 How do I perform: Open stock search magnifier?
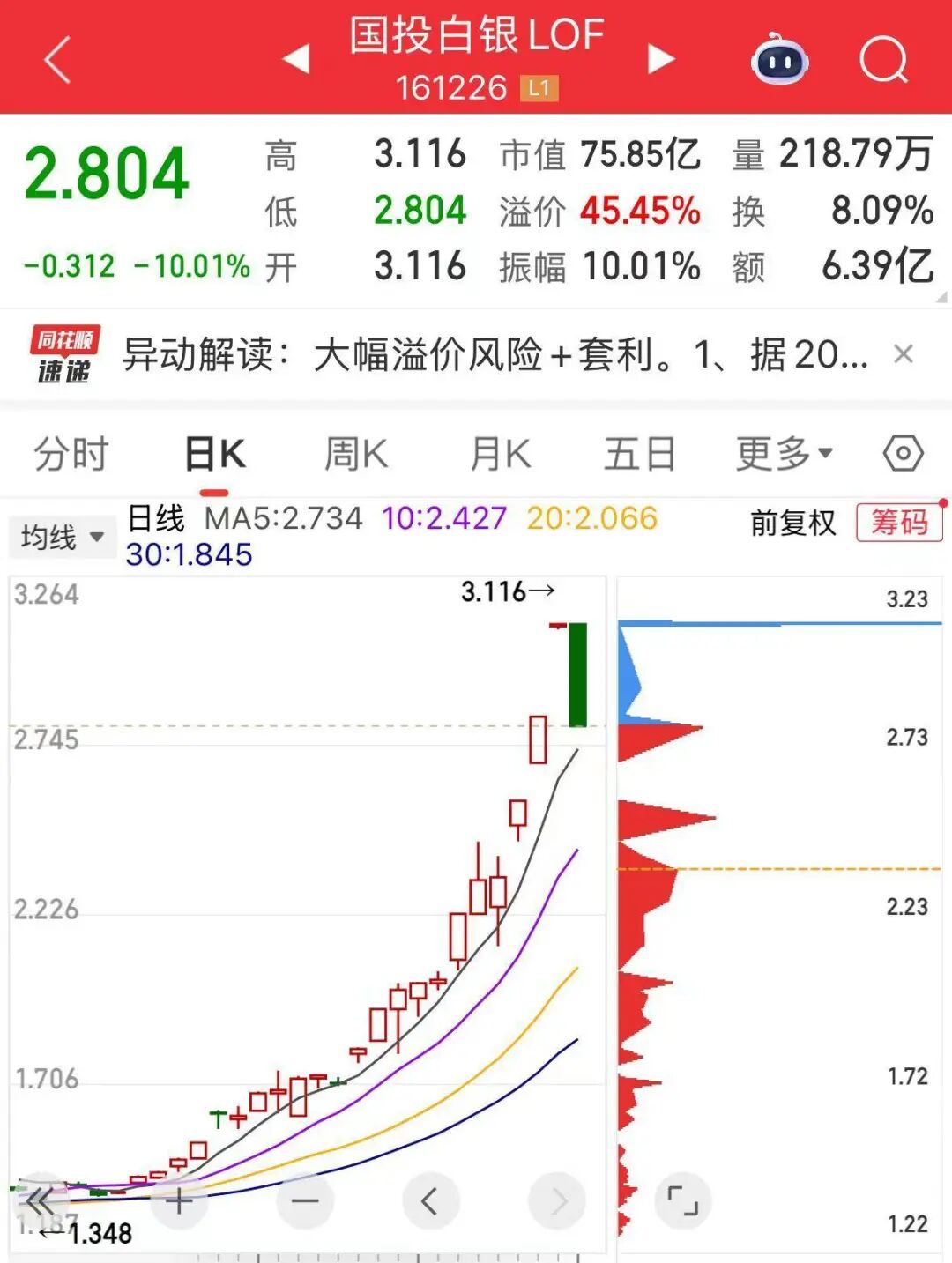pyautogui.click(x=883, y=60)
